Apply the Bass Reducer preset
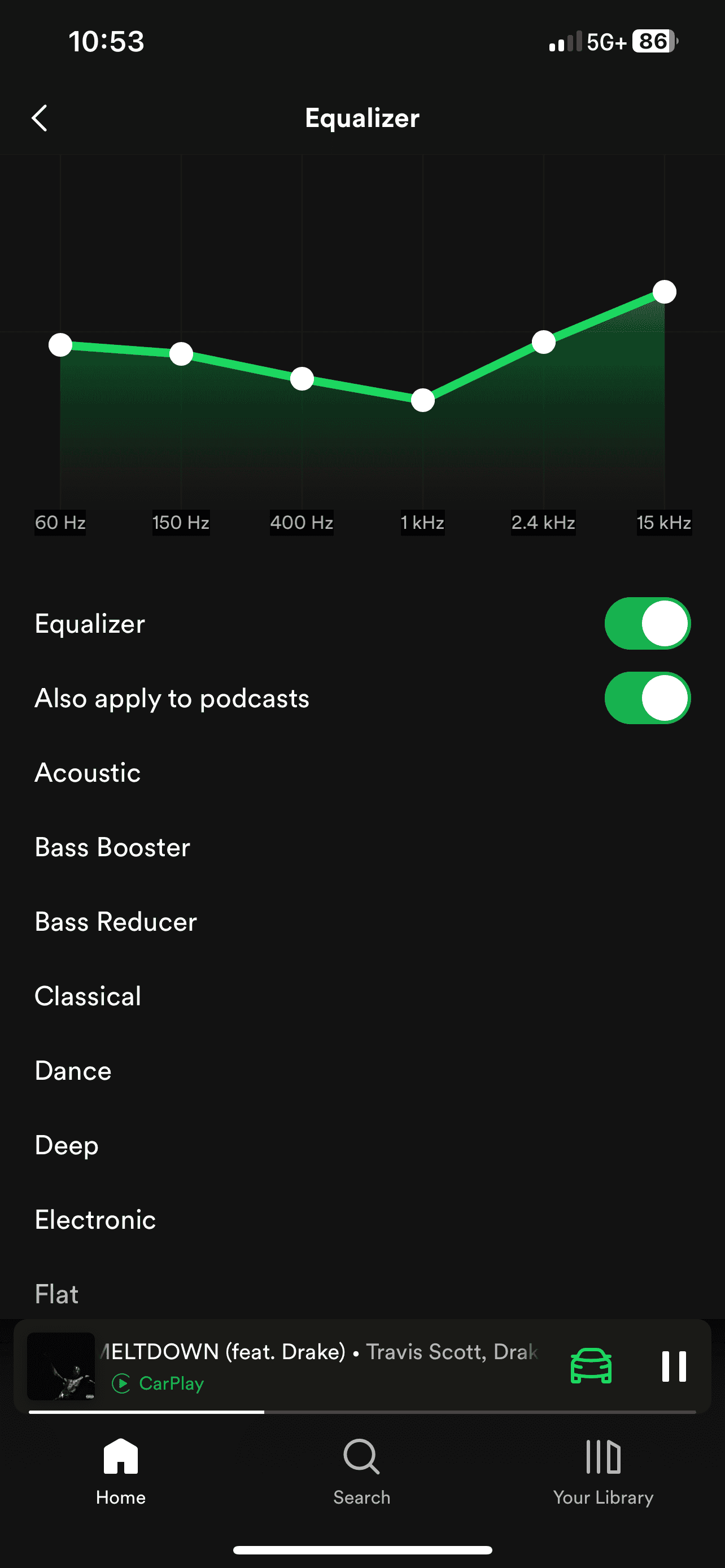The height and width of the screenshot is (1568, 725). (116, 922)
